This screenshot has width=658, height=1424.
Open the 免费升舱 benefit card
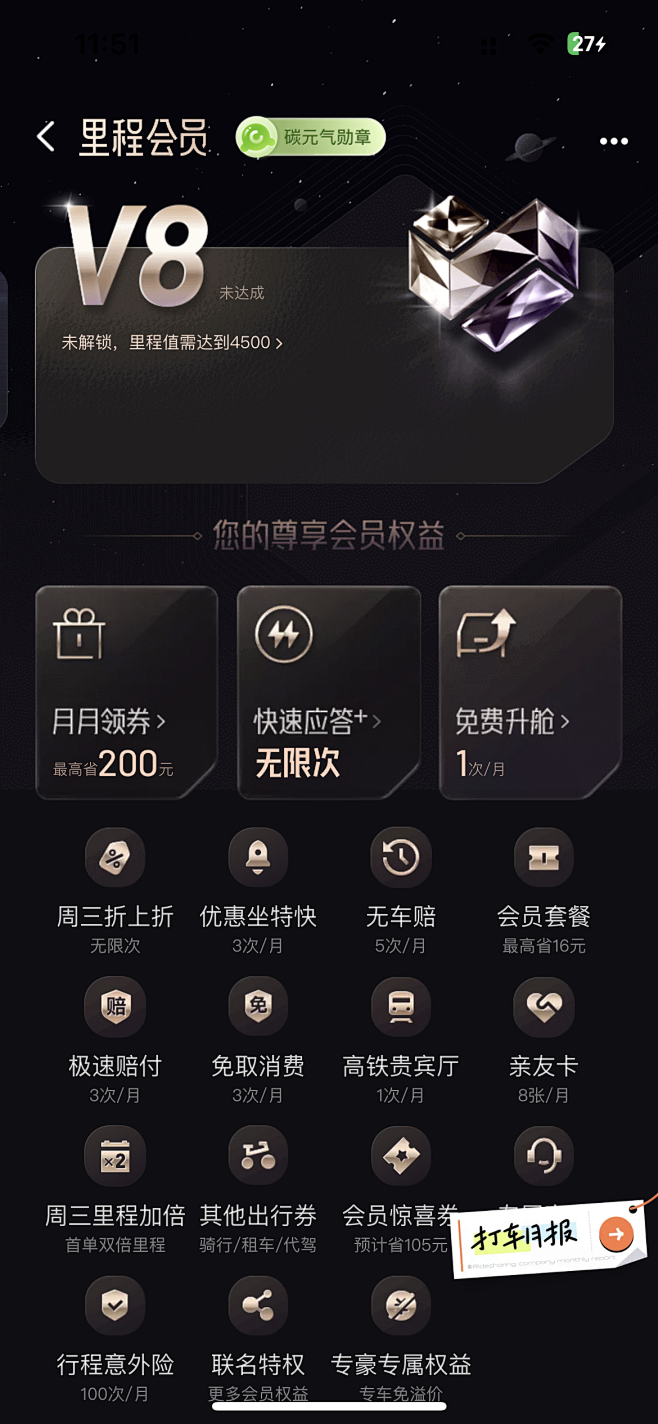[530, 692]
